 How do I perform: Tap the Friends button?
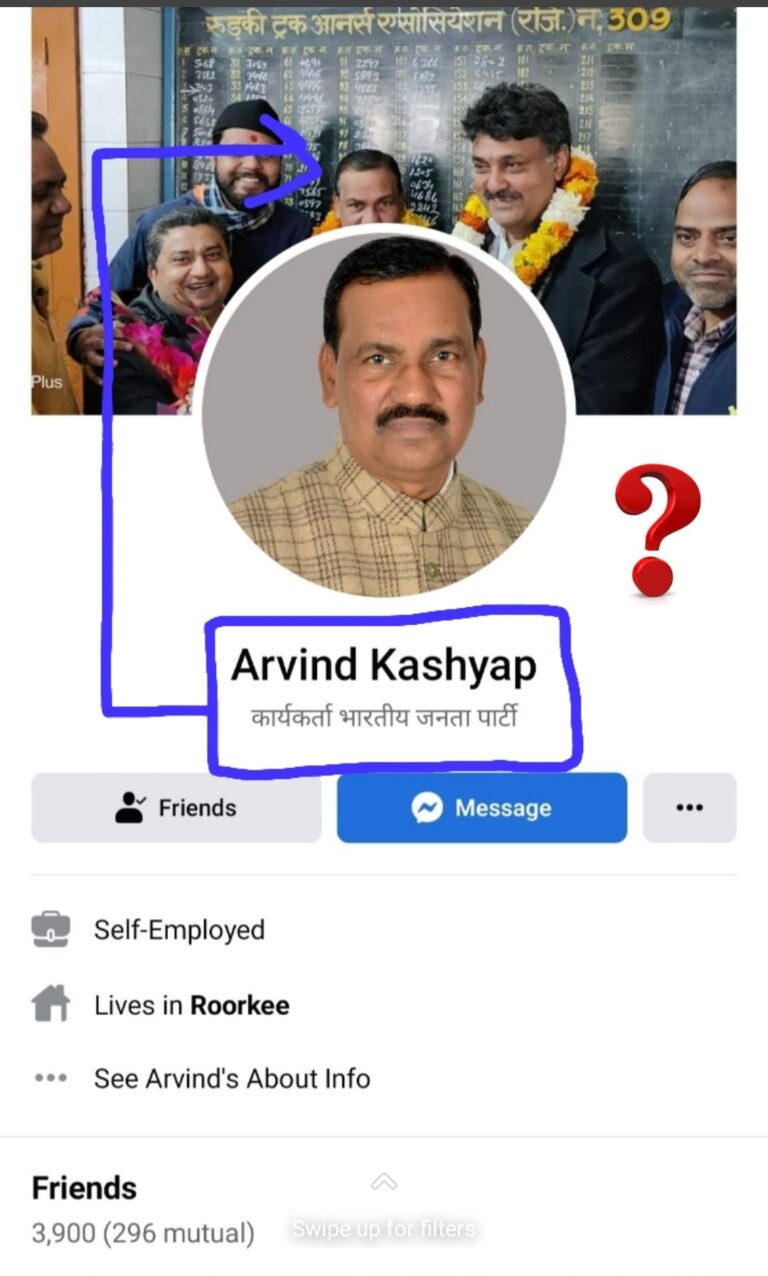point(176,808)
